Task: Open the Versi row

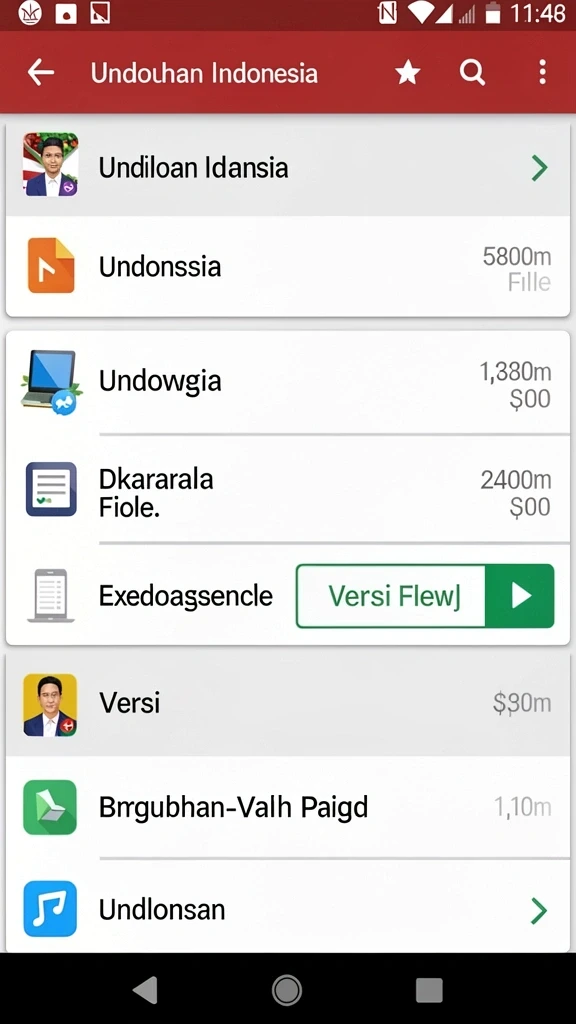Action: 288,704
